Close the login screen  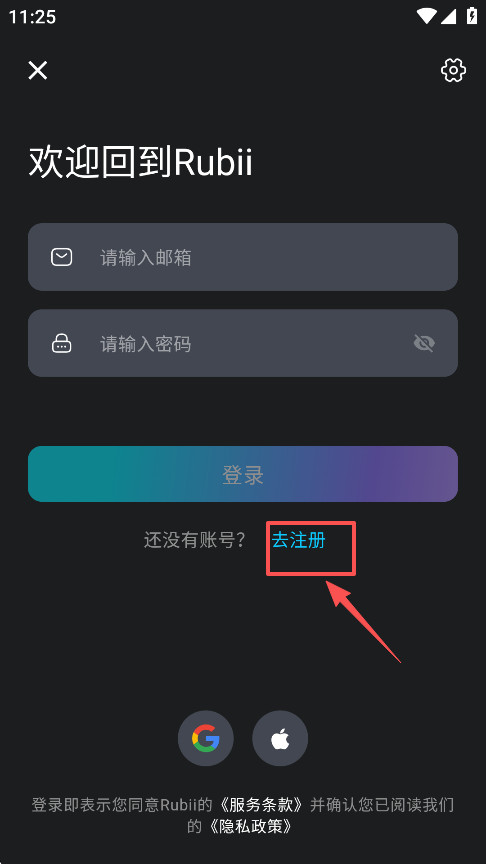[38, 71]
